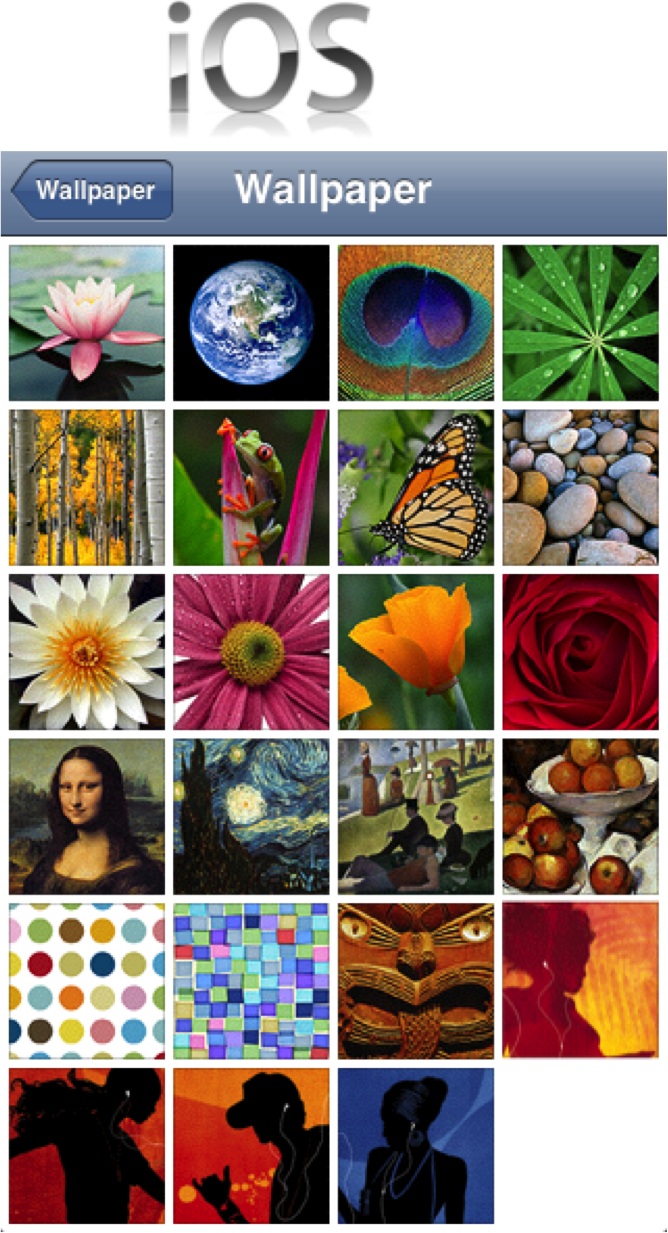Image resolution: width=668 pixels, height=1233 pixels.
Task: Open the red-eyed tree frog wallpaper
Action: (251, 488)
